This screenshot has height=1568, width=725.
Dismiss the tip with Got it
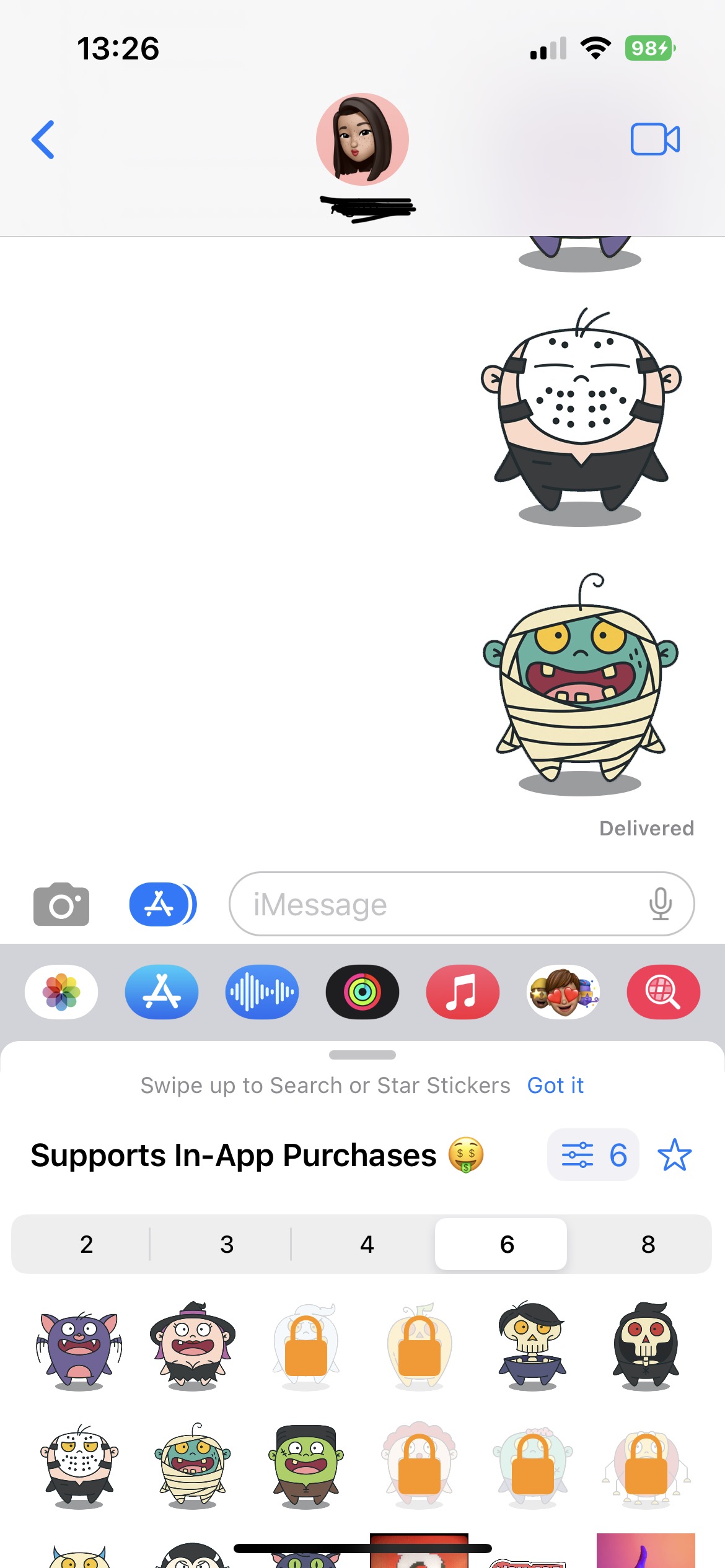click(x=555, y=1086)
